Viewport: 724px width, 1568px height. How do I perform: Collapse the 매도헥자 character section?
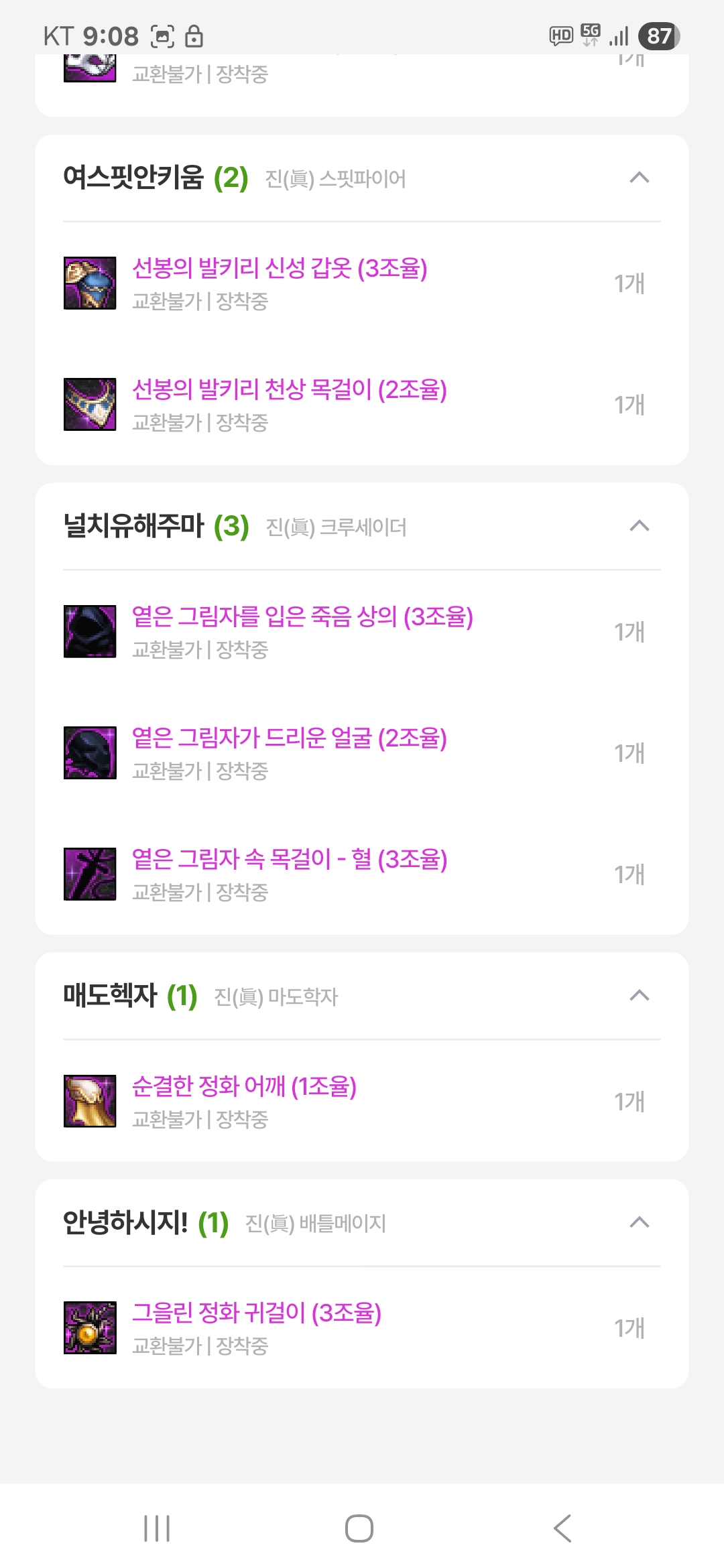pos(640,996)
